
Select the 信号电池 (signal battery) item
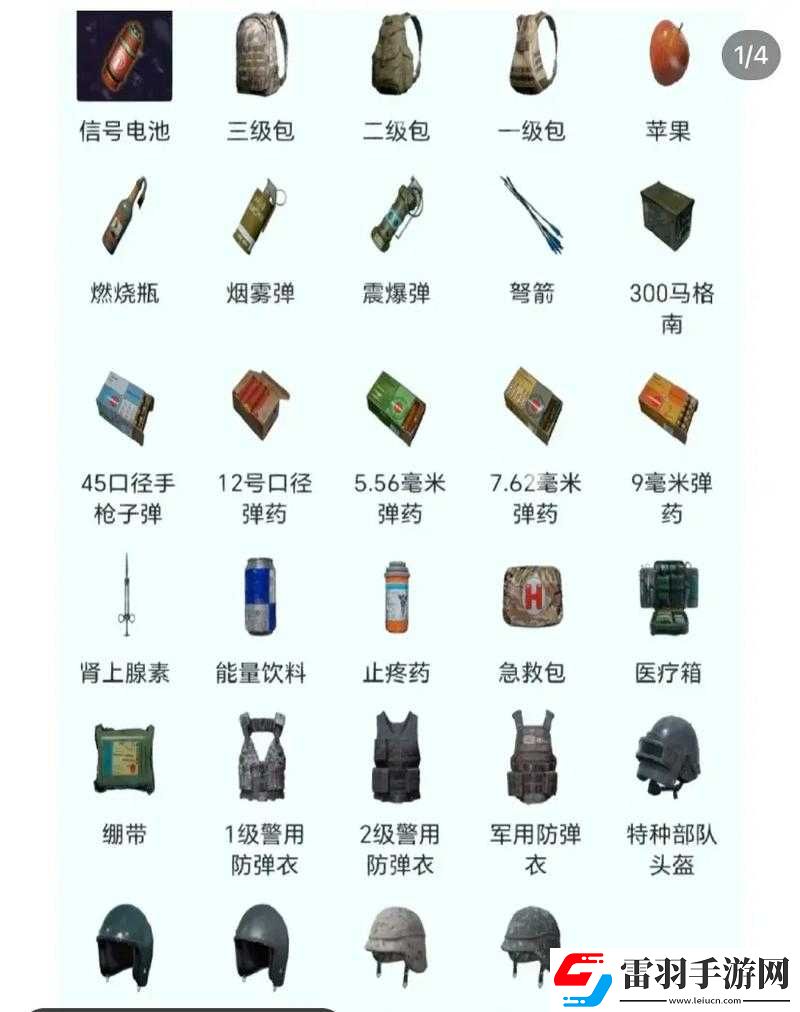pos(122,59)
